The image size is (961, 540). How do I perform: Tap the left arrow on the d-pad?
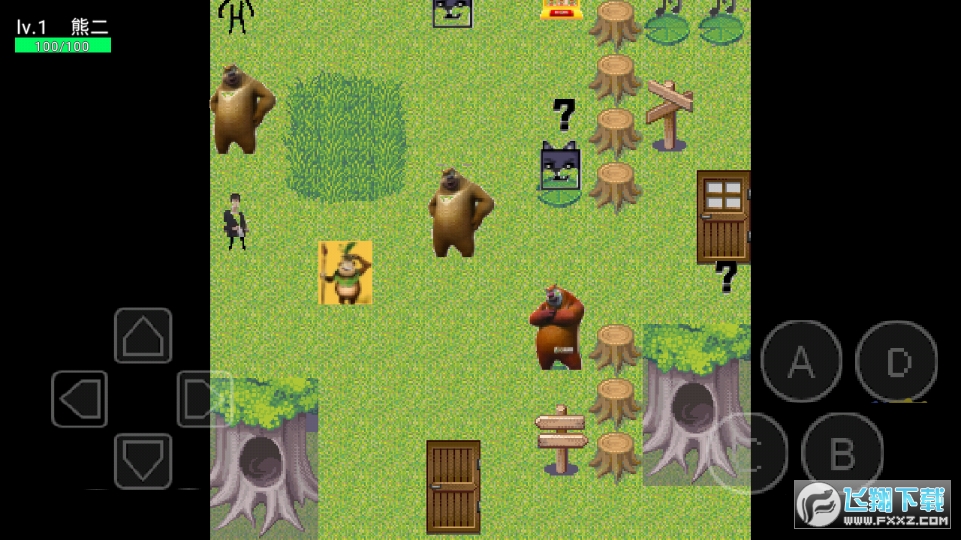80,399
